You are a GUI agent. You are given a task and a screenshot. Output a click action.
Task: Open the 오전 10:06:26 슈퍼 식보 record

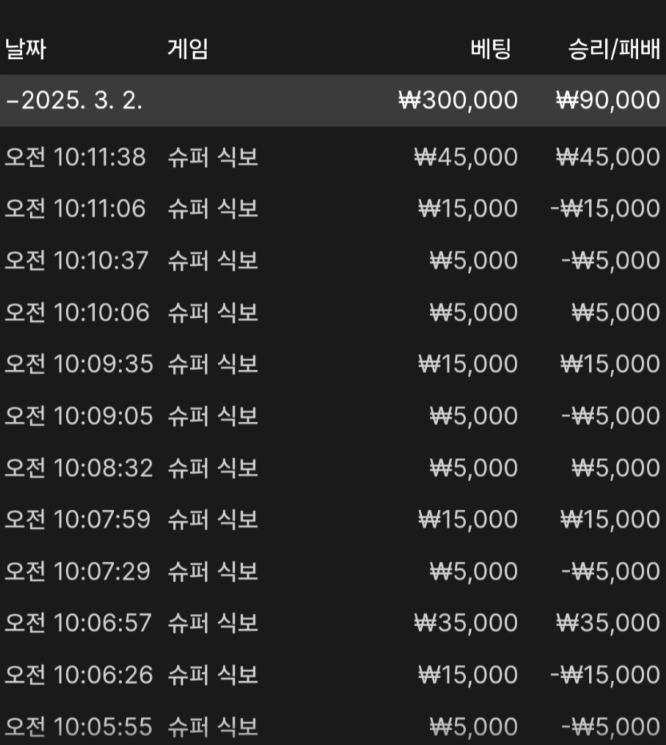coord(332,676)
